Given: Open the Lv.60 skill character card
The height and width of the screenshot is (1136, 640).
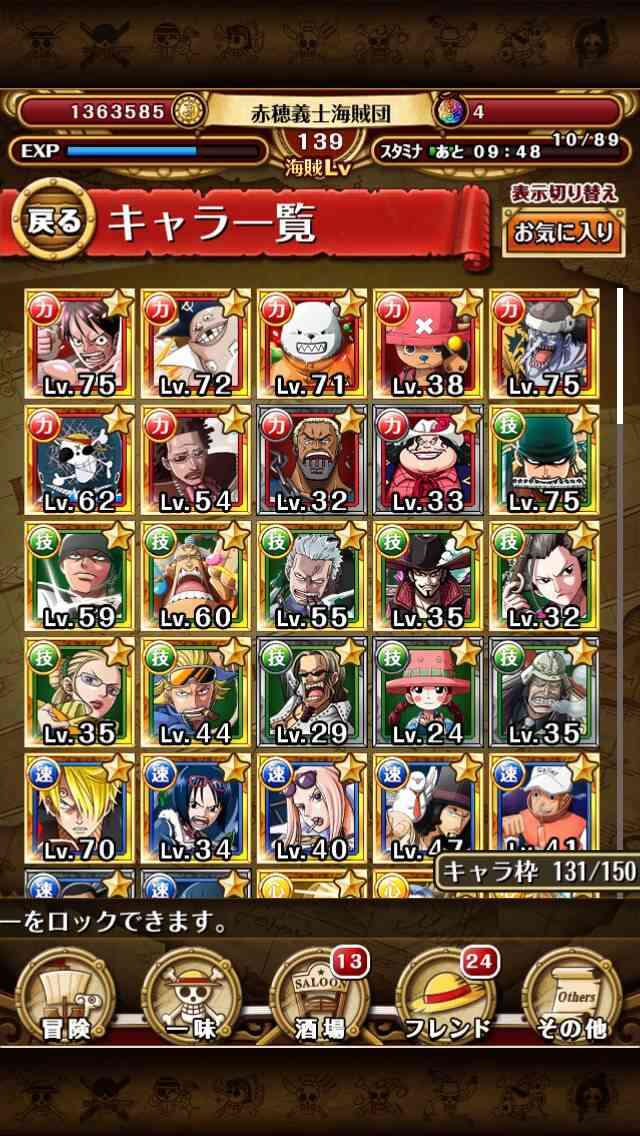Looking at the screenshot, I should (196, 575).
